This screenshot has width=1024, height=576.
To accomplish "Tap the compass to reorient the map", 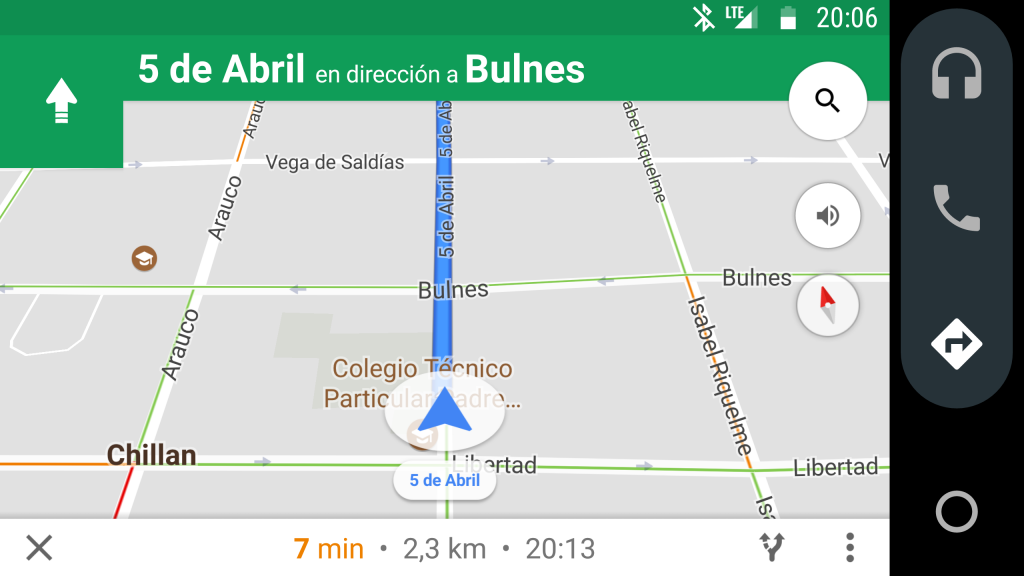I will pos(827,304).
